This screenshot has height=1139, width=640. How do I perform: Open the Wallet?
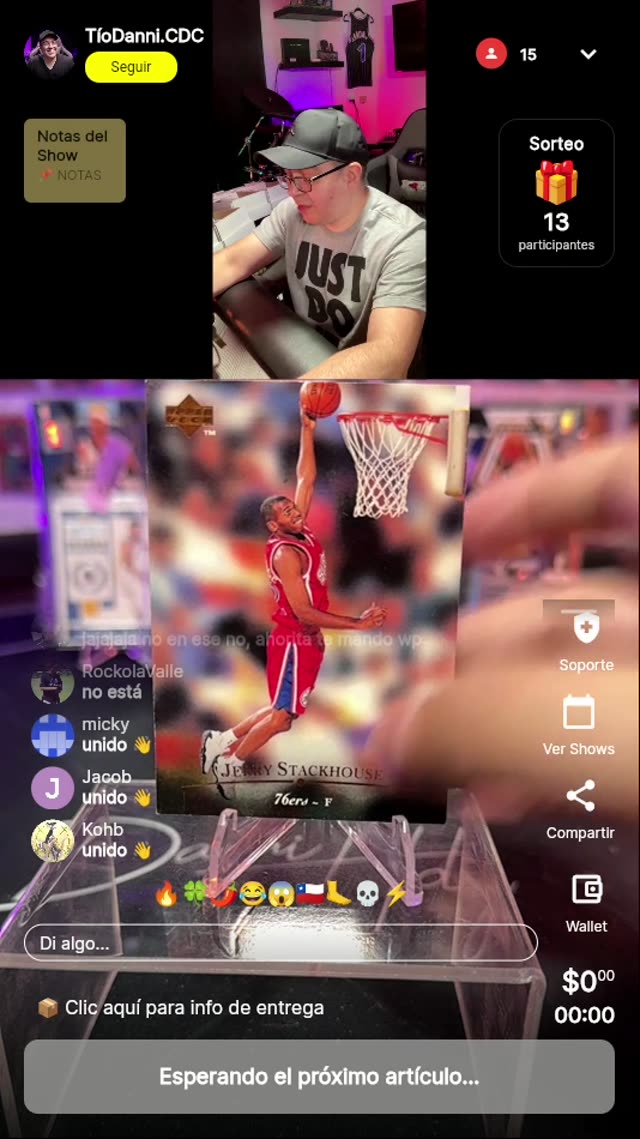pyautogui.click(x=586, y=900)
